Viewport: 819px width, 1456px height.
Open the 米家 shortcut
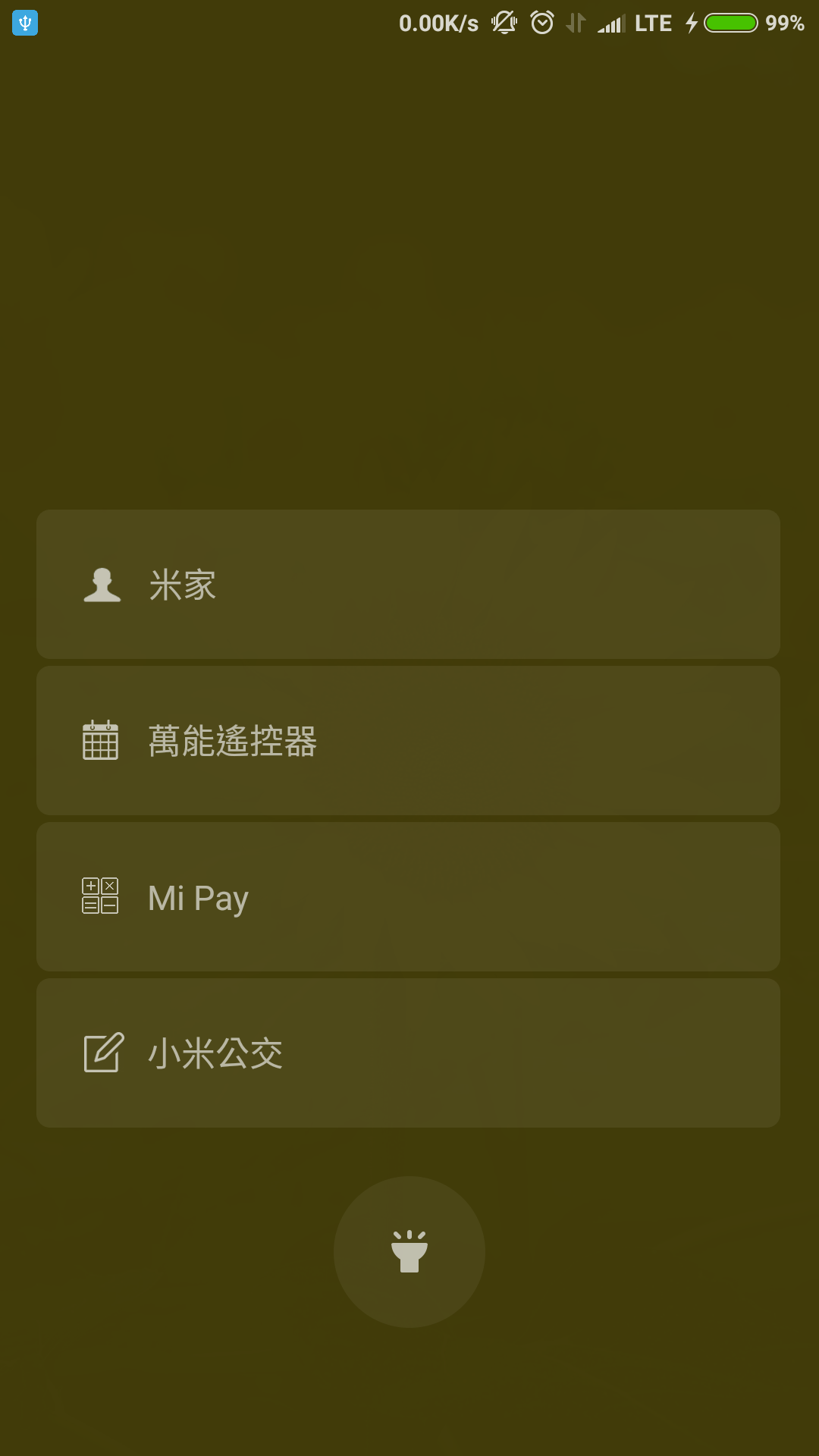pyautogui.click(x=408, y=584)
